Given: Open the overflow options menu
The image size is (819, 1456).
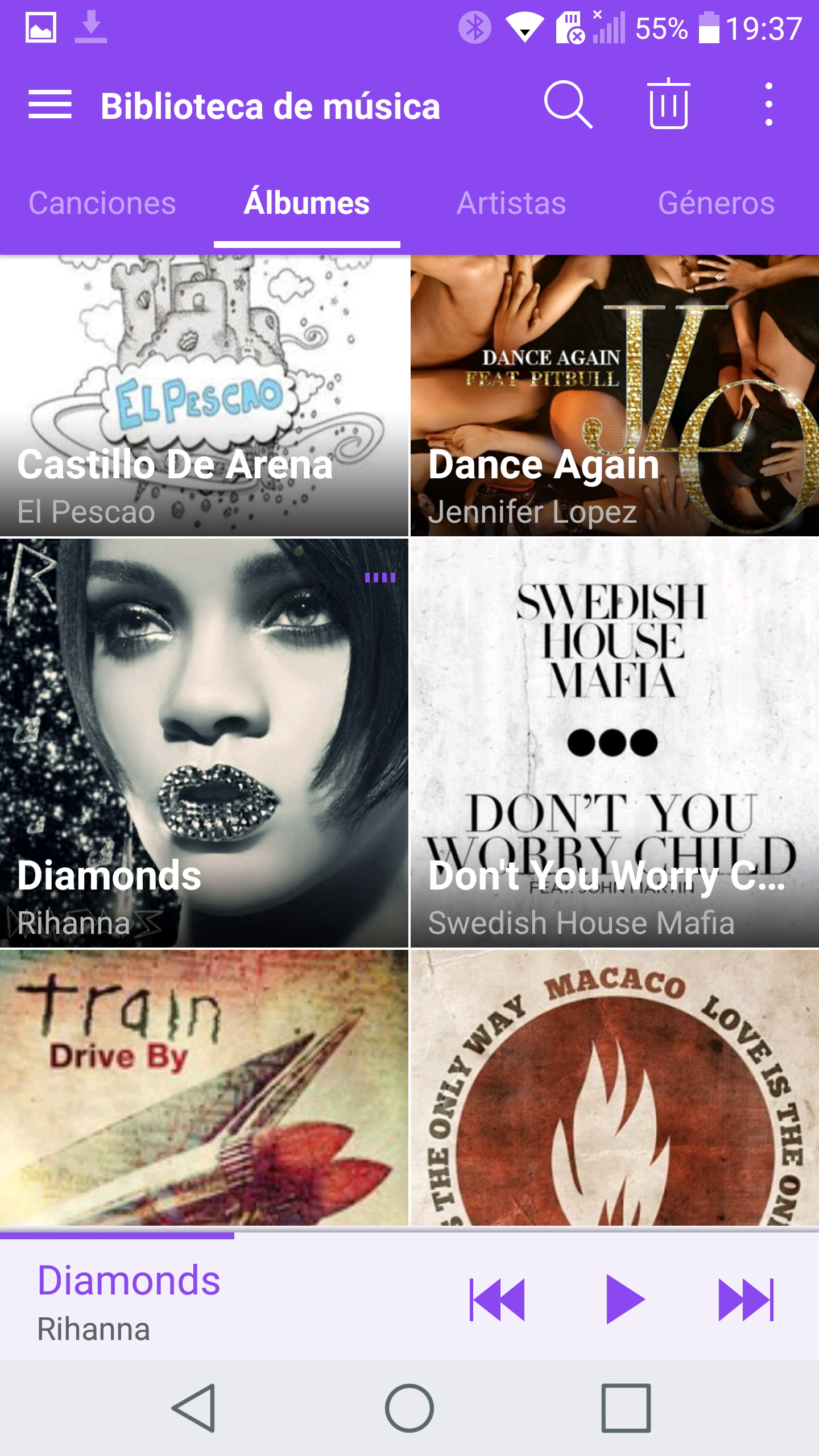Looking at the screenshot, I should tap(768, 105).
